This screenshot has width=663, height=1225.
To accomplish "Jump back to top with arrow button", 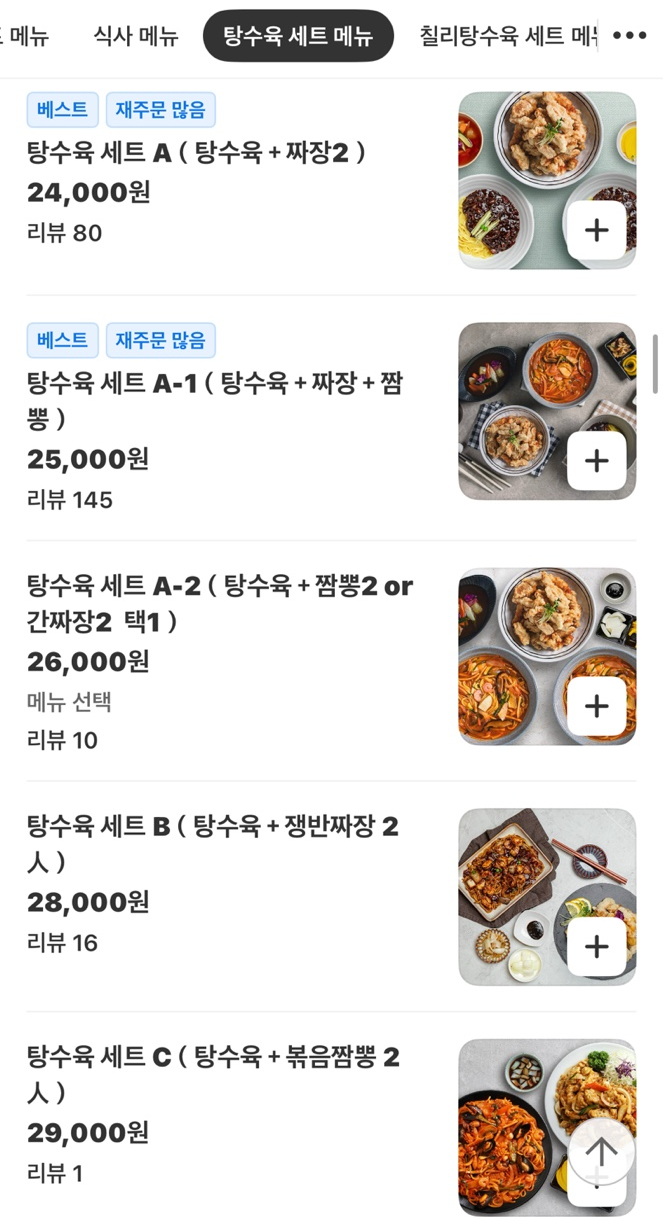I will 601,1152.
